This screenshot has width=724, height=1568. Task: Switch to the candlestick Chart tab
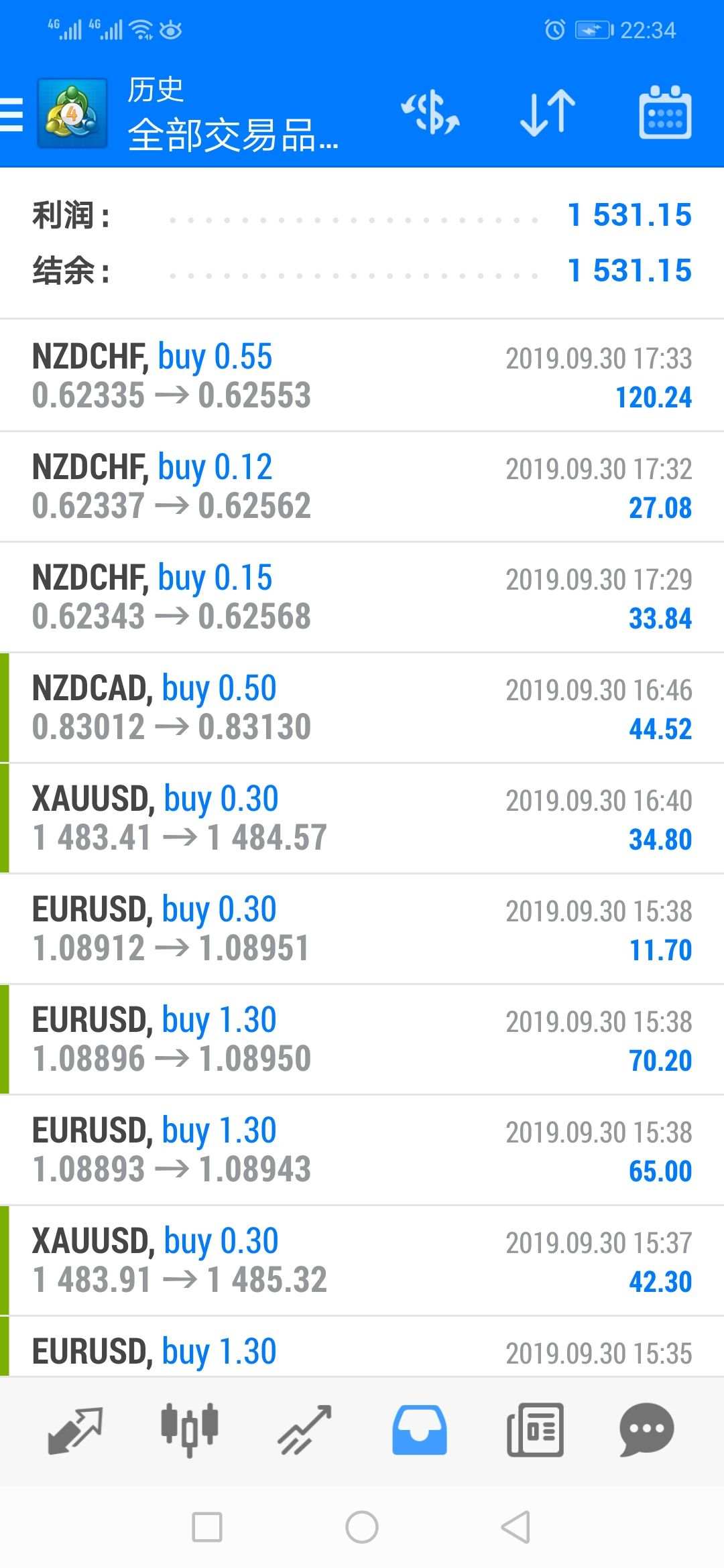coord(190,1429)
